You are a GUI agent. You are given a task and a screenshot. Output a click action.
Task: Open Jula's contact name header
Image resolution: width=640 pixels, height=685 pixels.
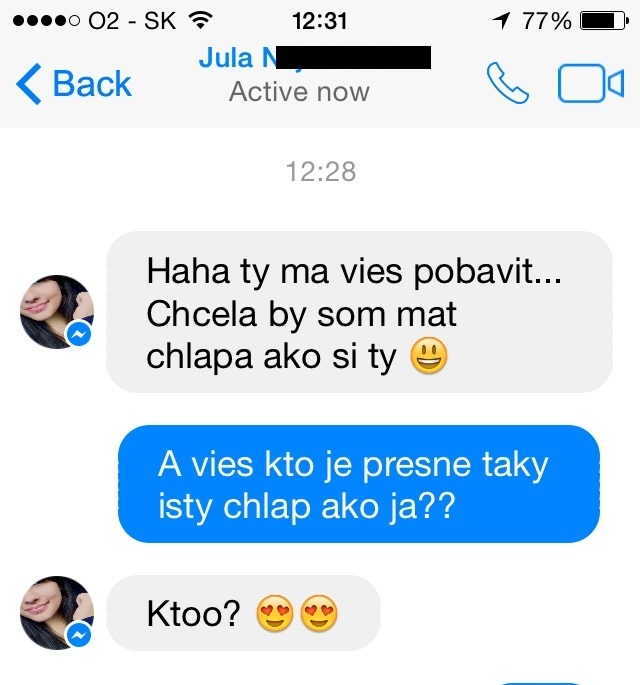tap(300, 74)
